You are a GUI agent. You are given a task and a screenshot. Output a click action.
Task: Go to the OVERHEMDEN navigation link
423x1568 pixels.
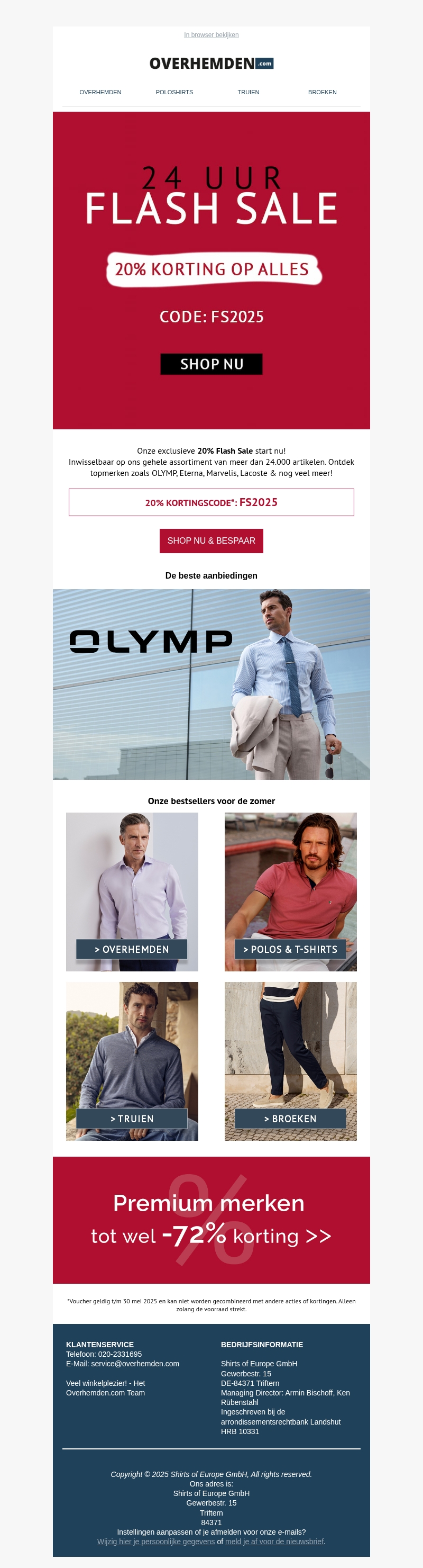(100, 92)
